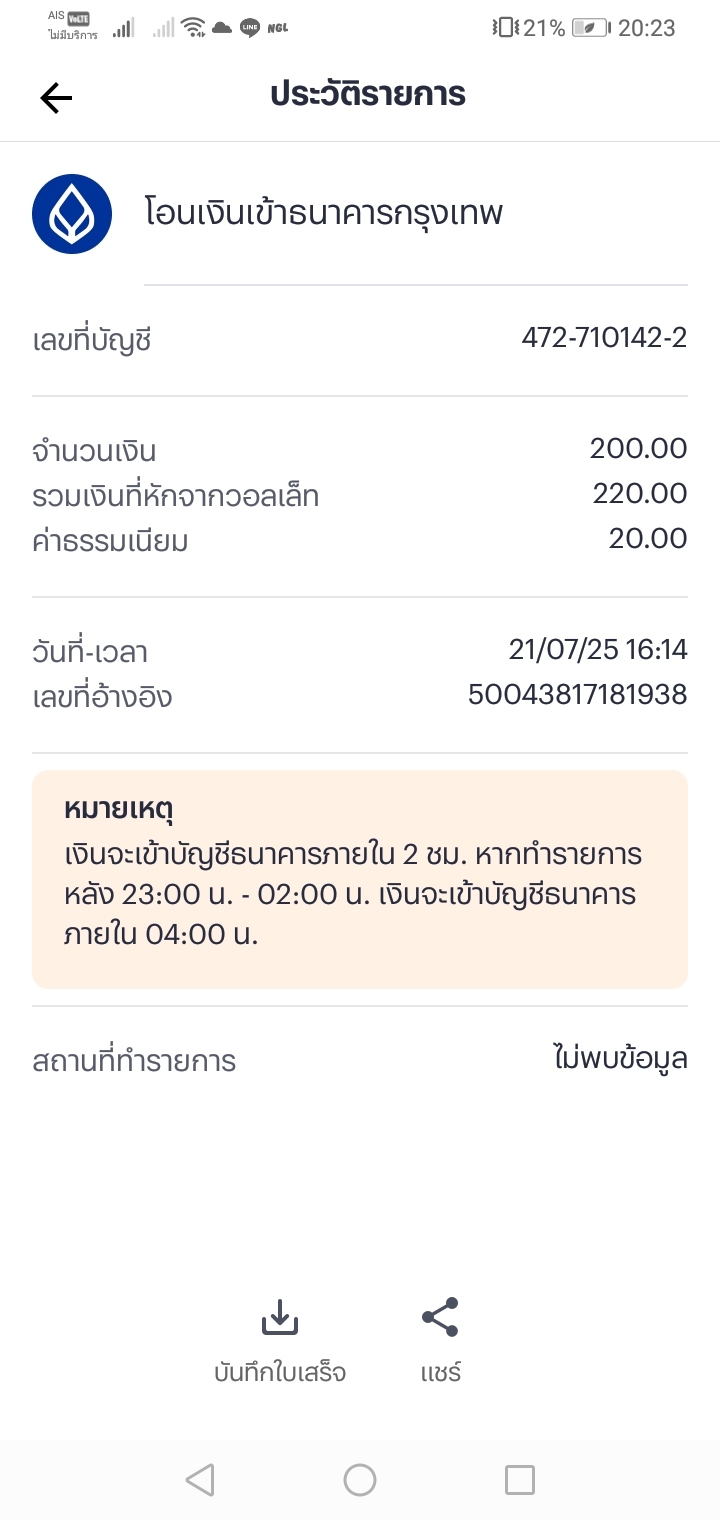Share this transaction via แชร์
The height and width of the screenshot is (1520, 720).
coord(440,1340)
